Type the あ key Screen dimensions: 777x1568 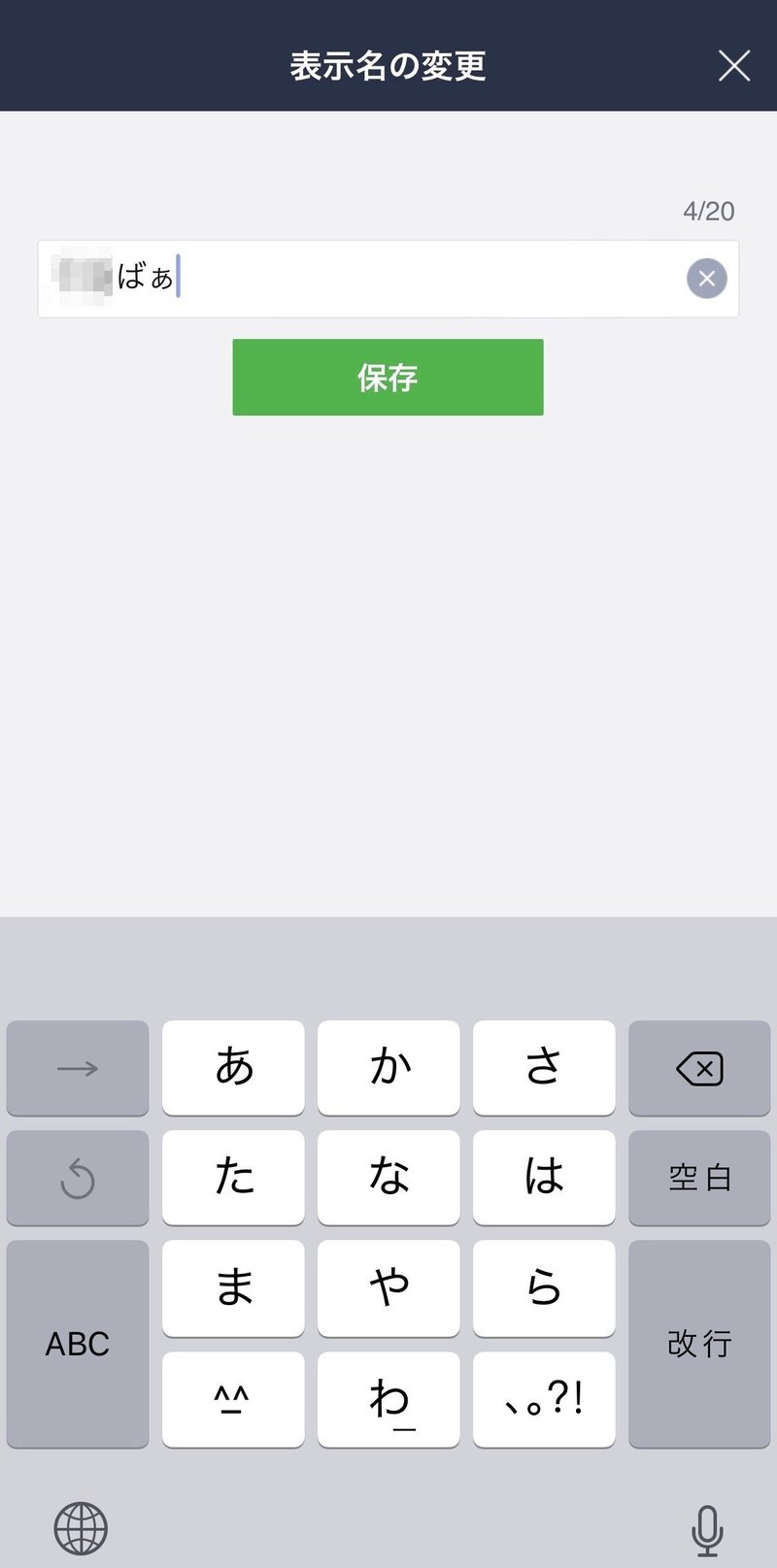(233, 1068)
